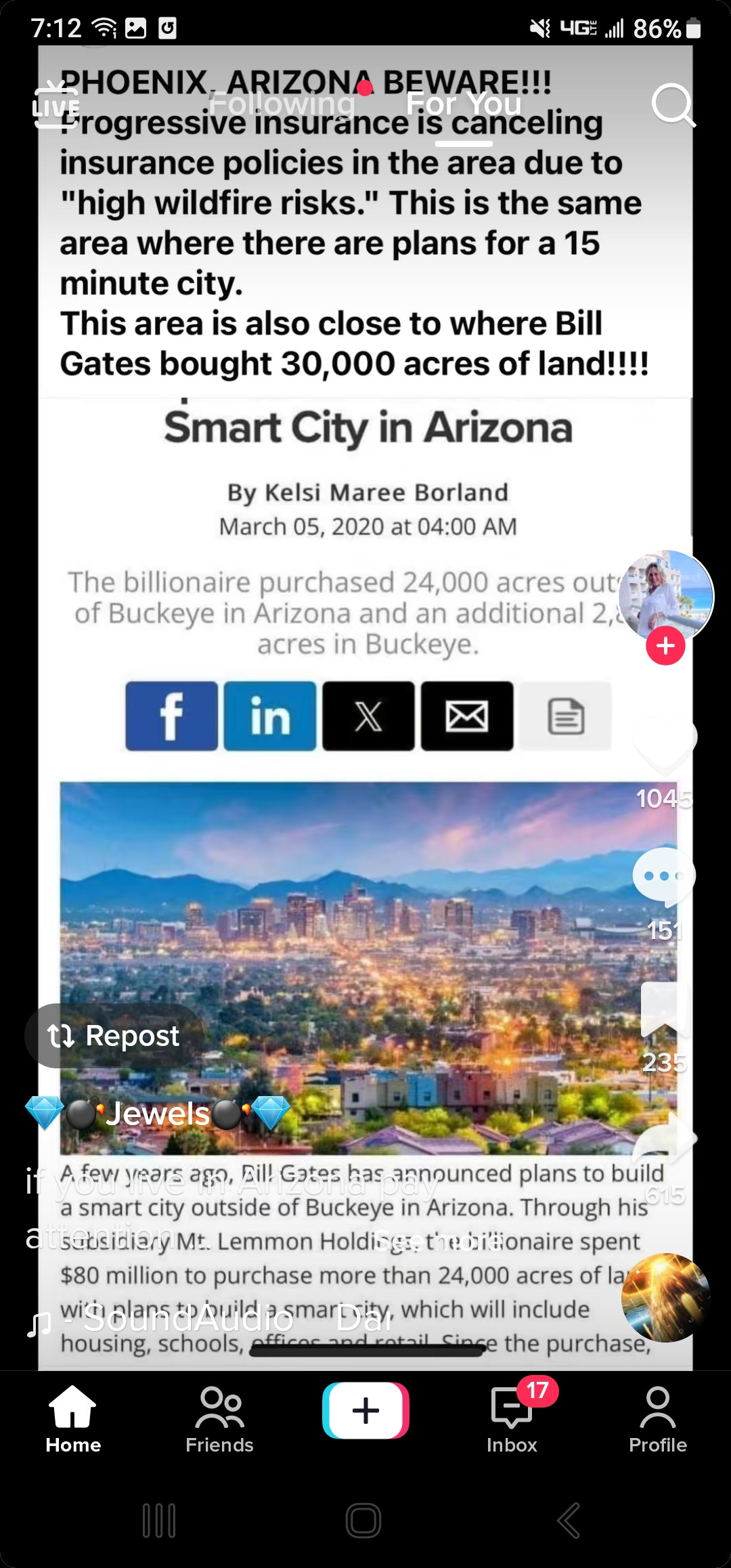Open the spinning sound disc

click(665, 1298)
